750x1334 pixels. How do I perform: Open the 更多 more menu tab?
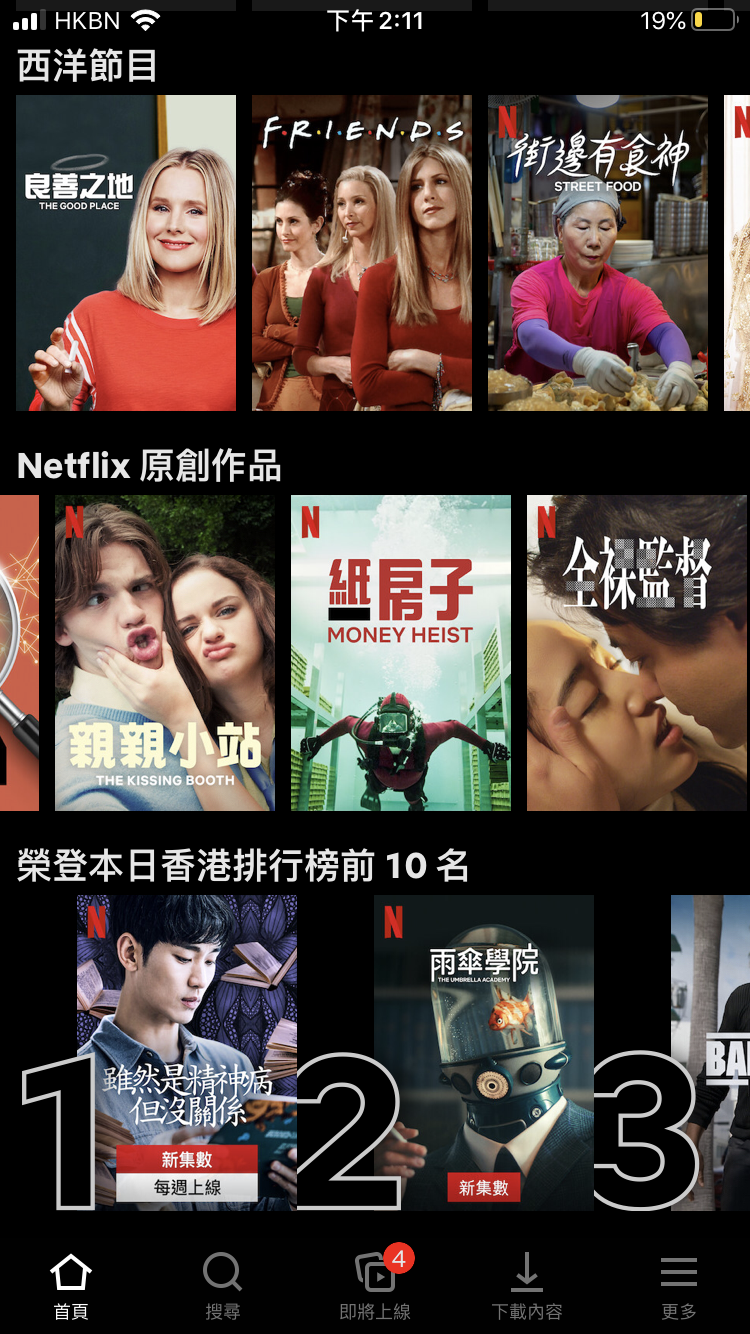tap(679, 1286)
